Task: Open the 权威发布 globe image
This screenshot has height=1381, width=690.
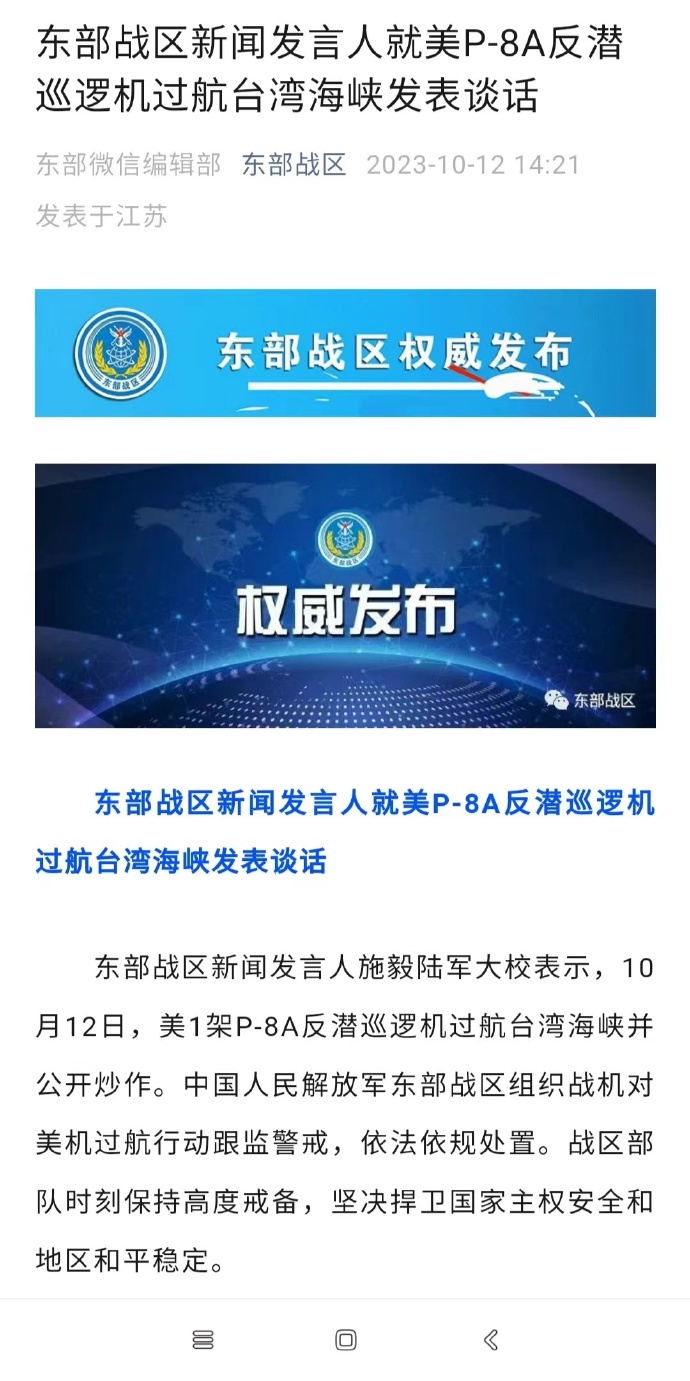Action: [x=345, y=595]
